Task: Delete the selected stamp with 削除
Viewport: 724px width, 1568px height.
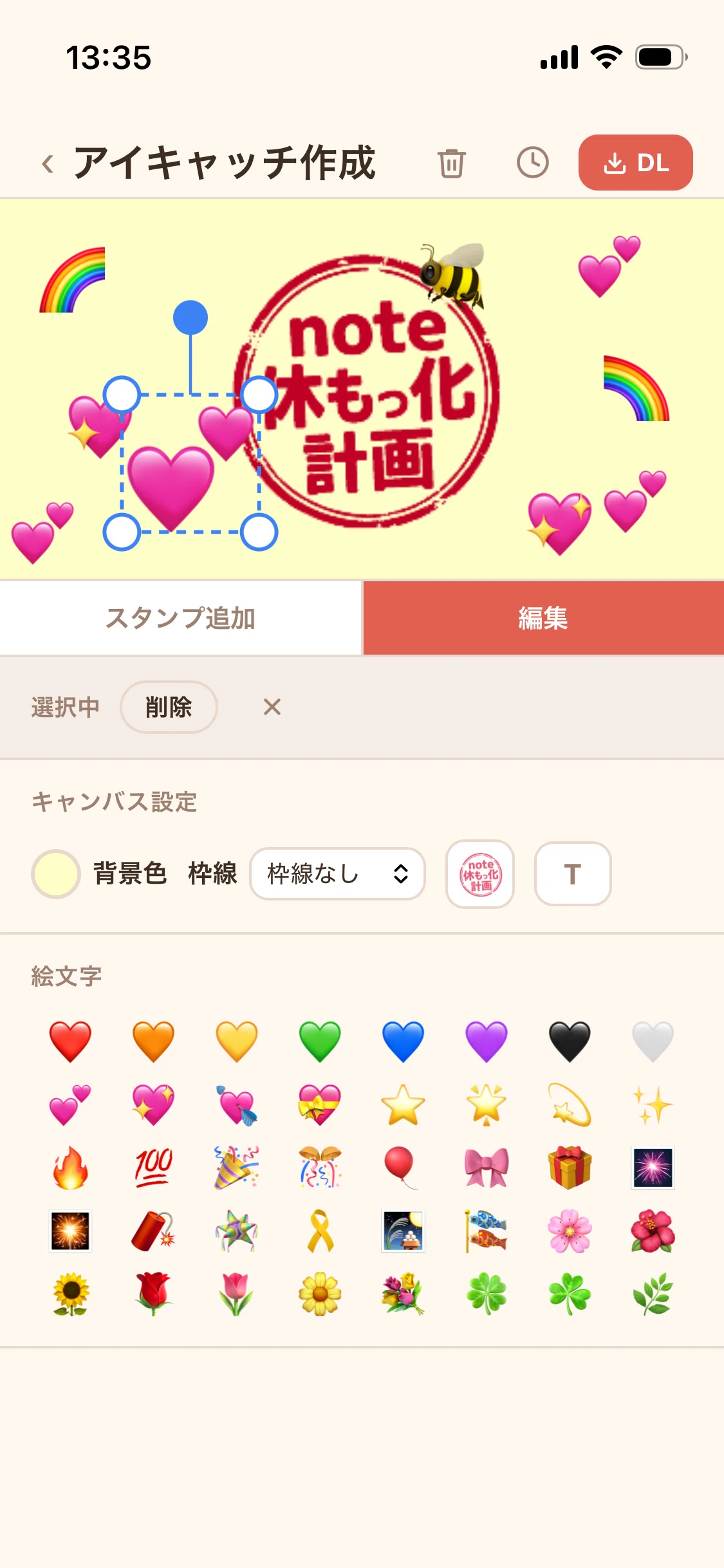Action: [169, 707]
